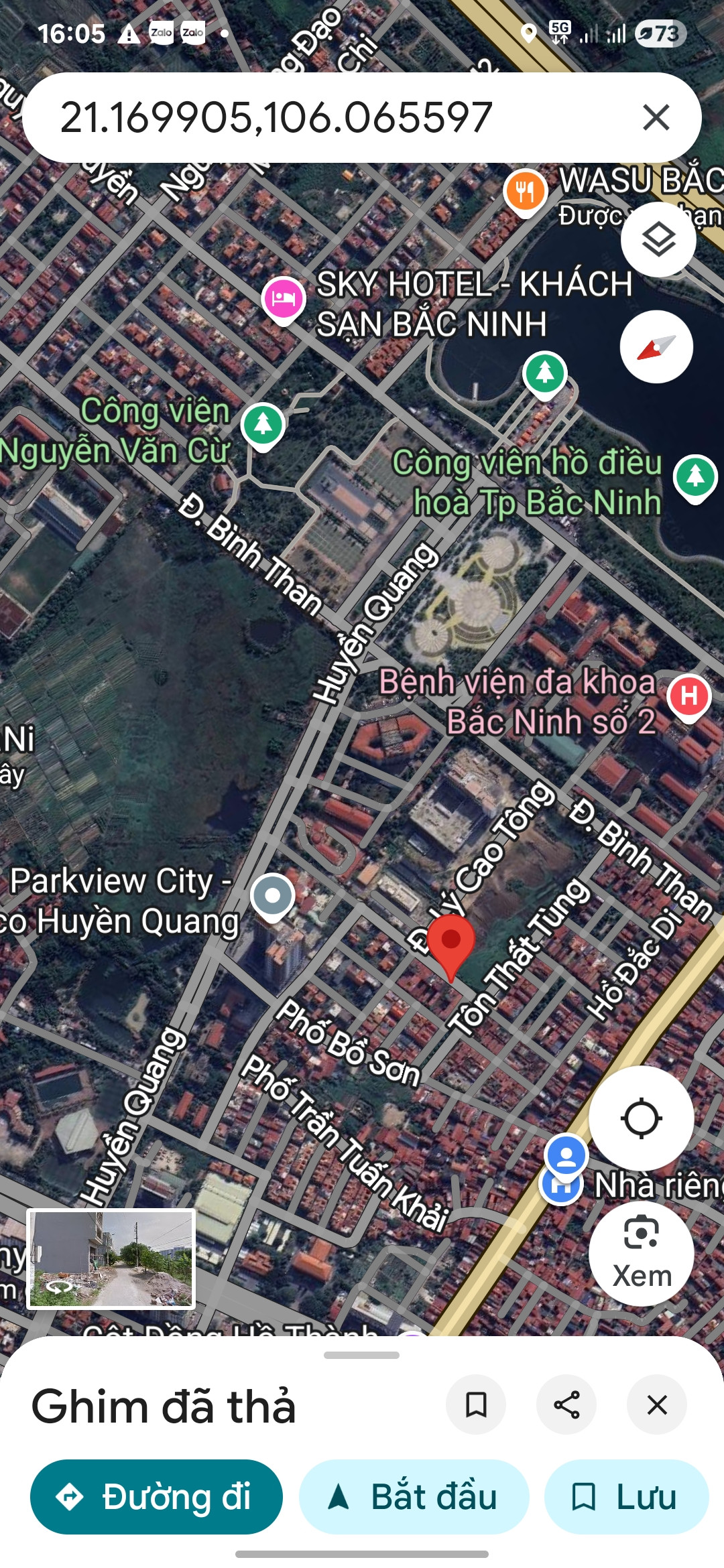
Task: Open the Street View preview thumbnail
Action: click(x=111, y=1258)
